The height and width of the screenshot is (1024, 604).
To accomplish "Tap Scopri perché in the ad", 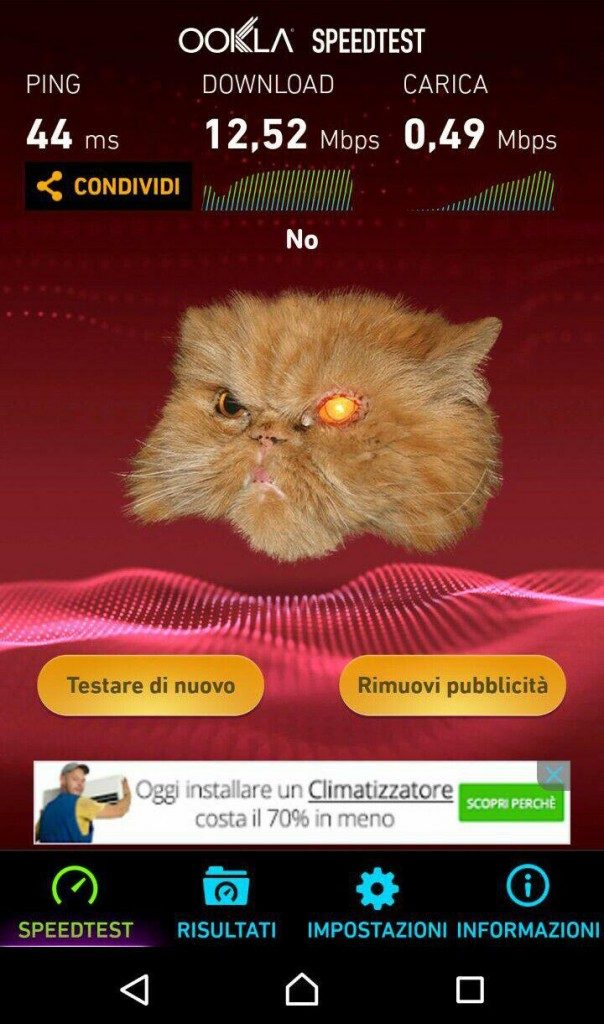I will coord(511,803).
